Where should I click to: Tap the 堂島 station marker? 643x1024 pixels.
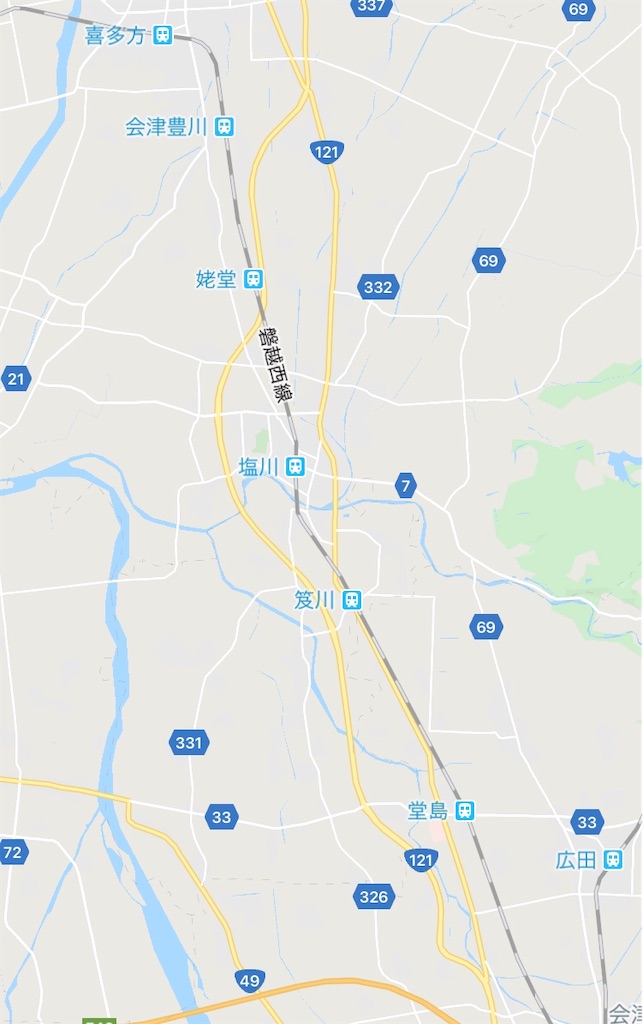(465, 810)
